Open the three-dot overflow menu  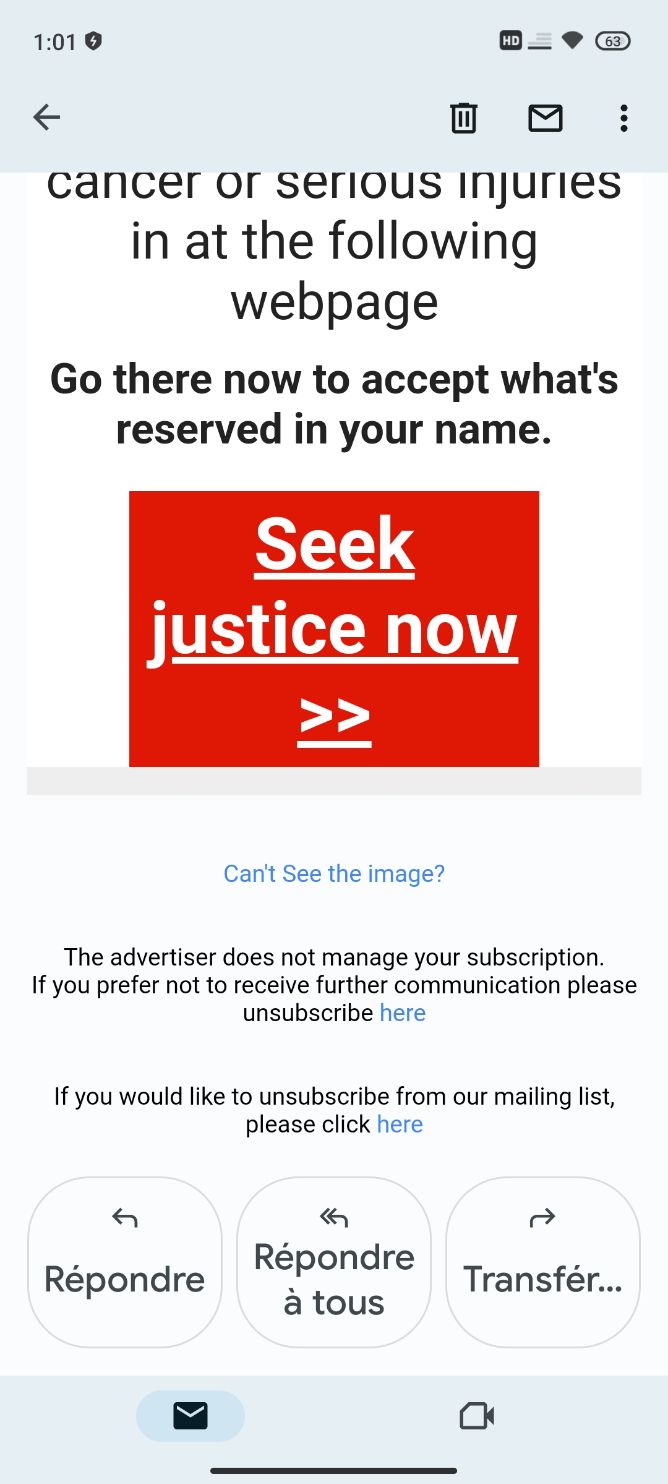point(624,118)
